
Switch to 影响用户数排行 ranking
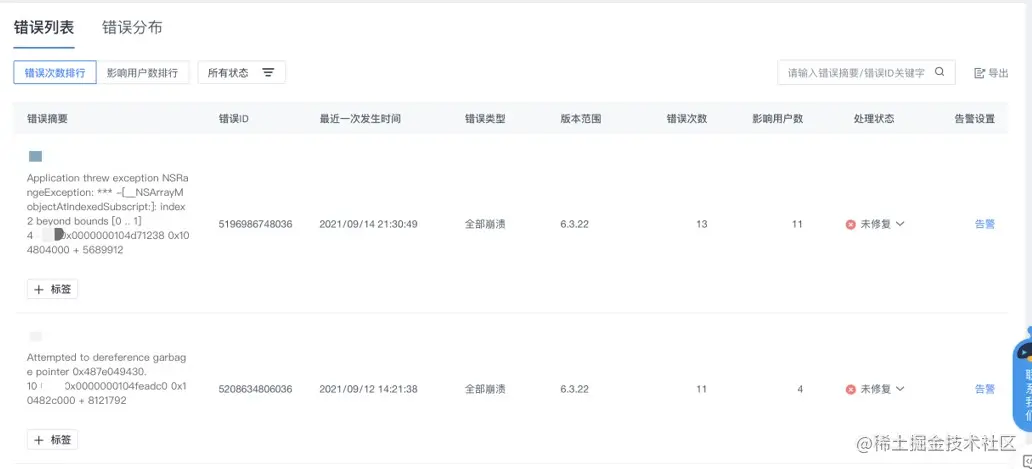tap(143, 73)
